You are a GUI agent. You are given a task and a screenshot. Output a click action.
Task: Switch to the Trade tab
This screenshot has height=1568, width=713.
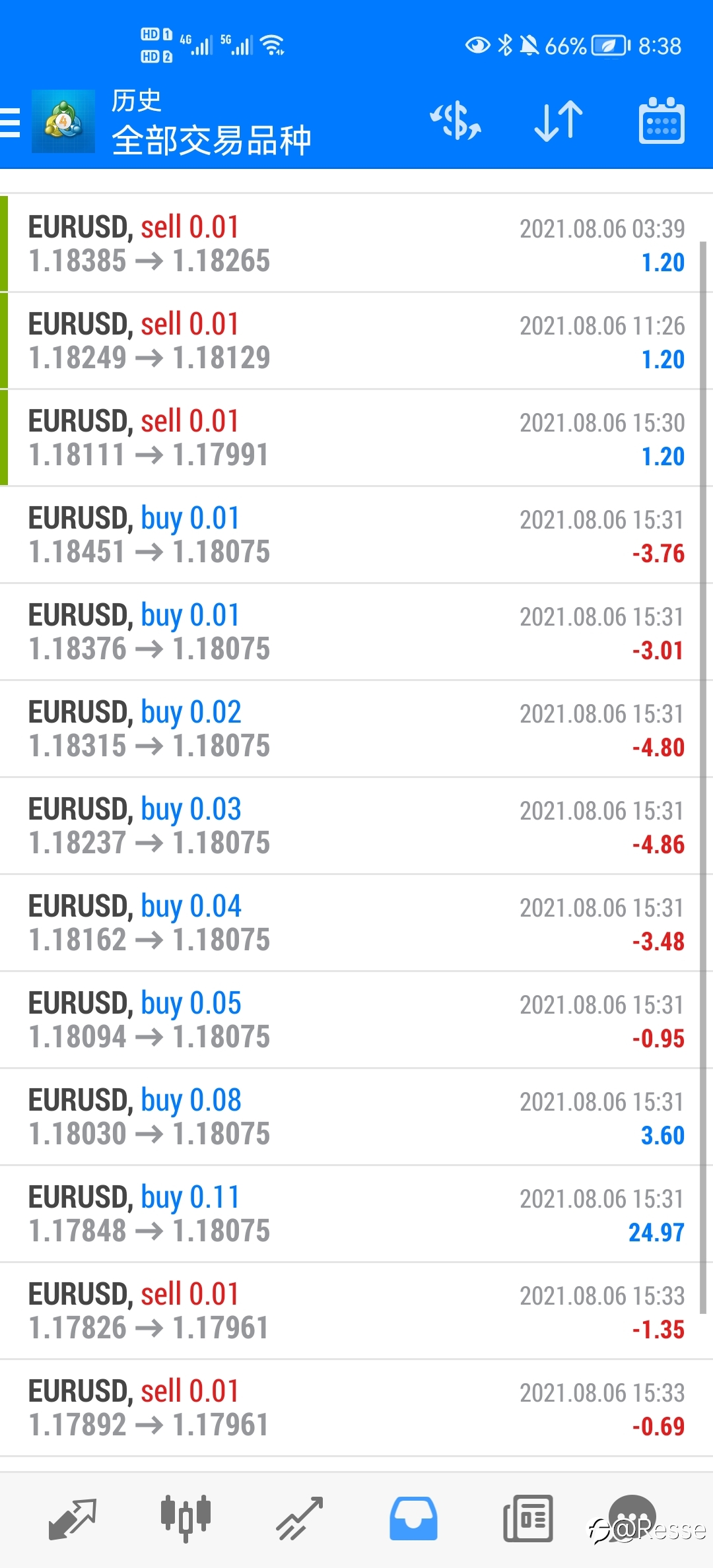(300, 1519)
